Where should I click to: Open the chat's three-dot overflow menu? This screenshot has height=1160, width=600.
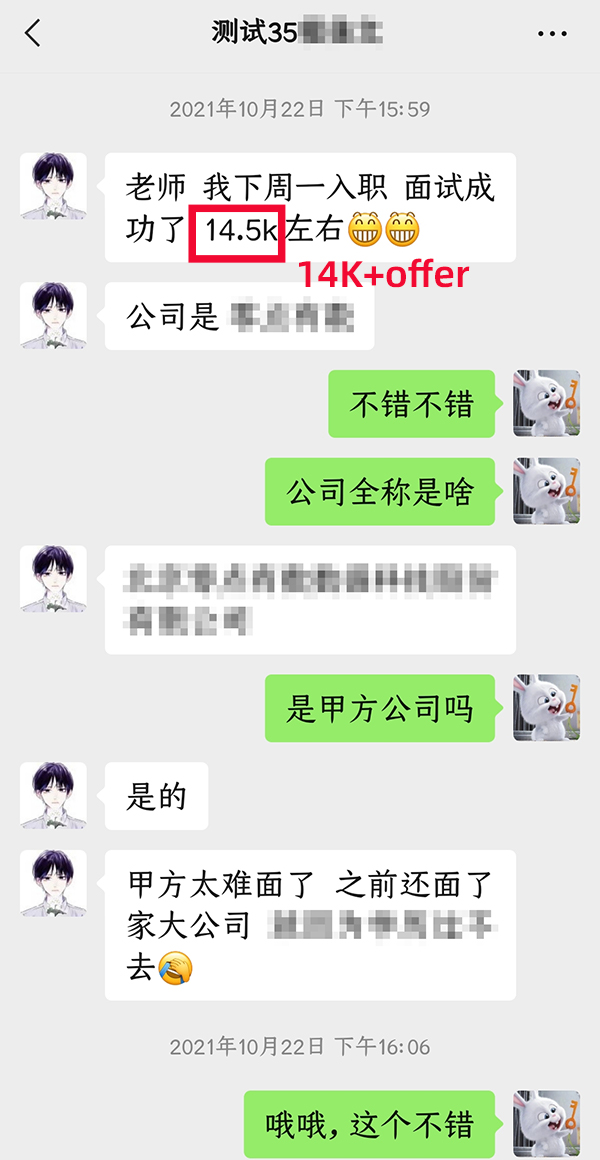pyautogui.click(x=552, y=34)
